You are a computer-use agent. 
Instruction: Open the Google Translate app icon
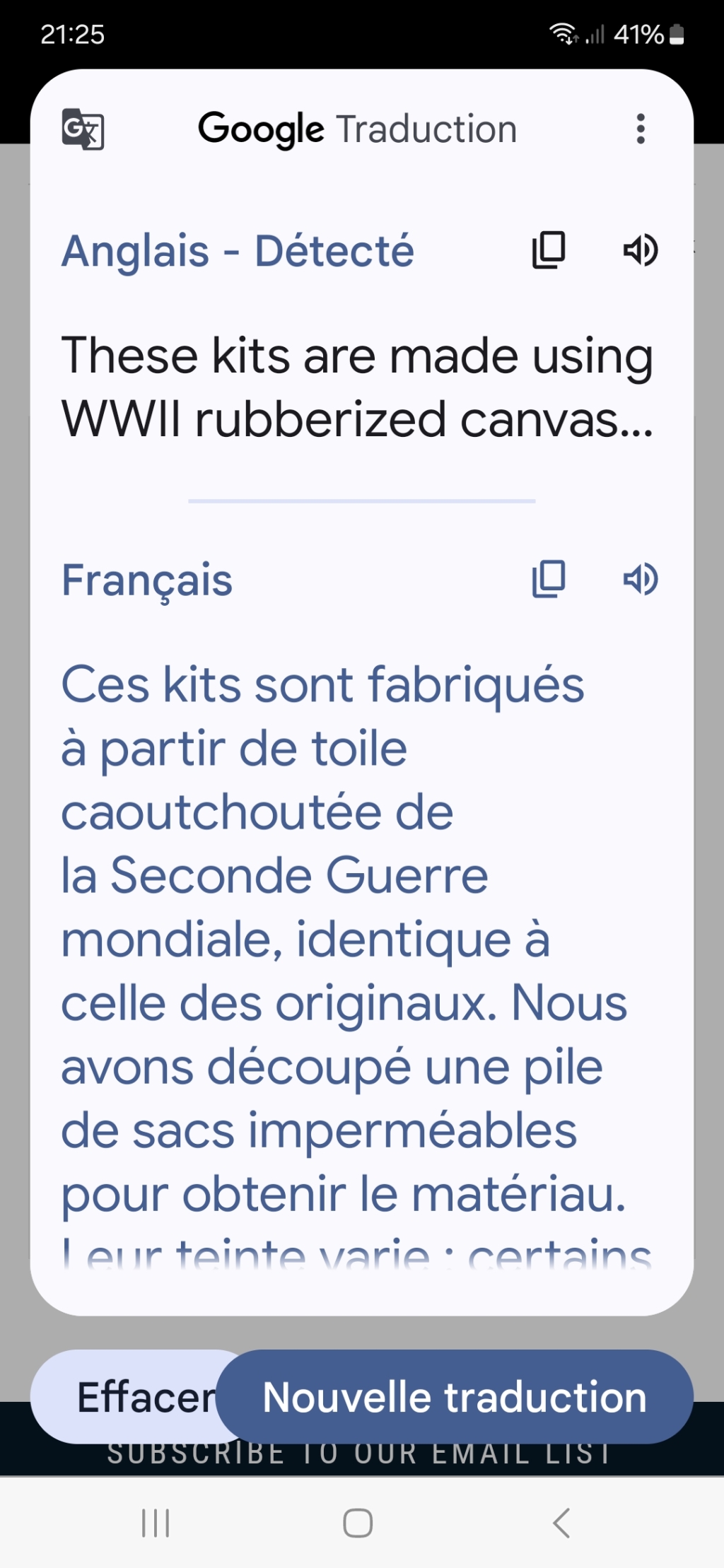point(83,129)
